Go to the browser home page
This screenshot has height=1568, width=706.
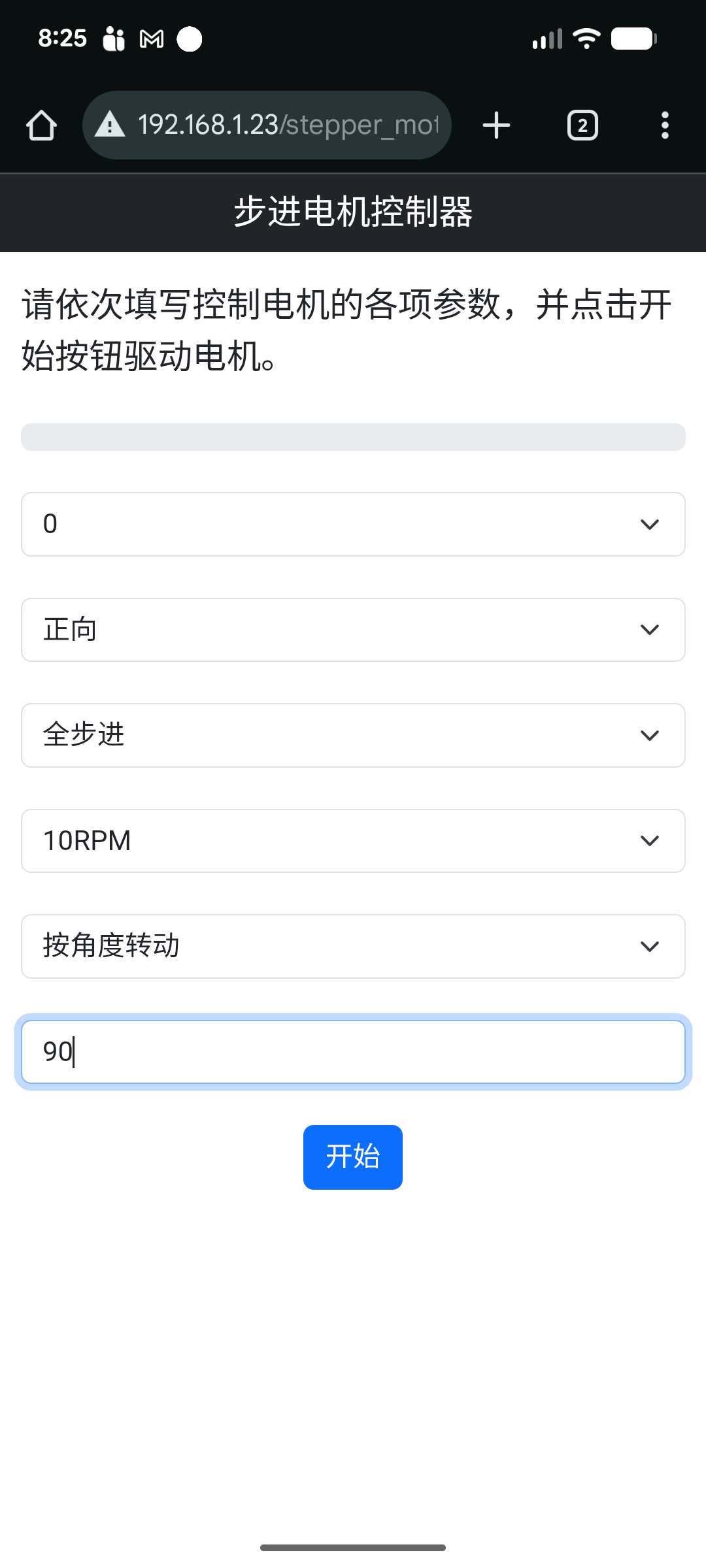click(42, 125)
